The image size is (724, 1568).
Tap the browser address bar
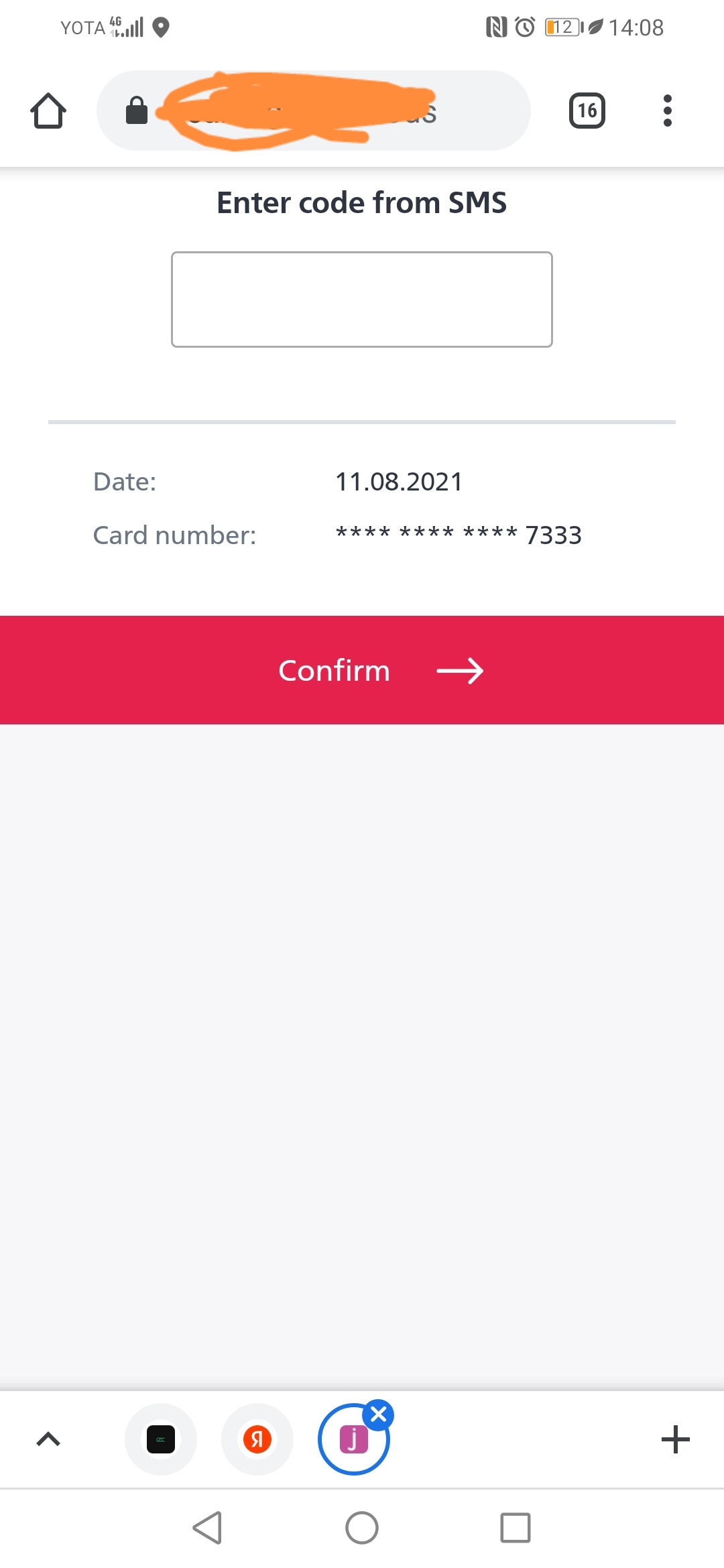[x=314, y=111]
